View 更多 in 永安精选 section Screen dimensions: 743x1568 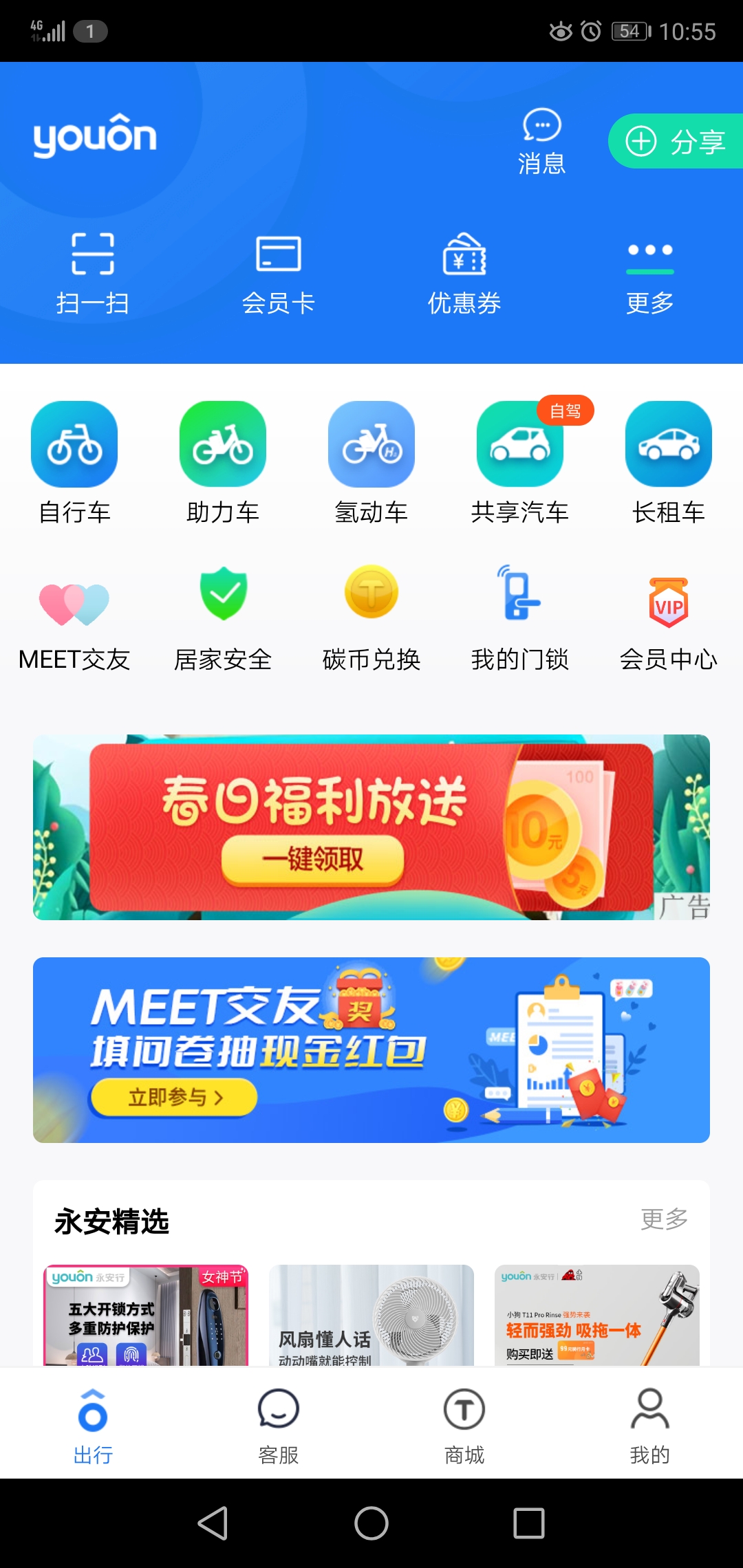click(664, 1219)
